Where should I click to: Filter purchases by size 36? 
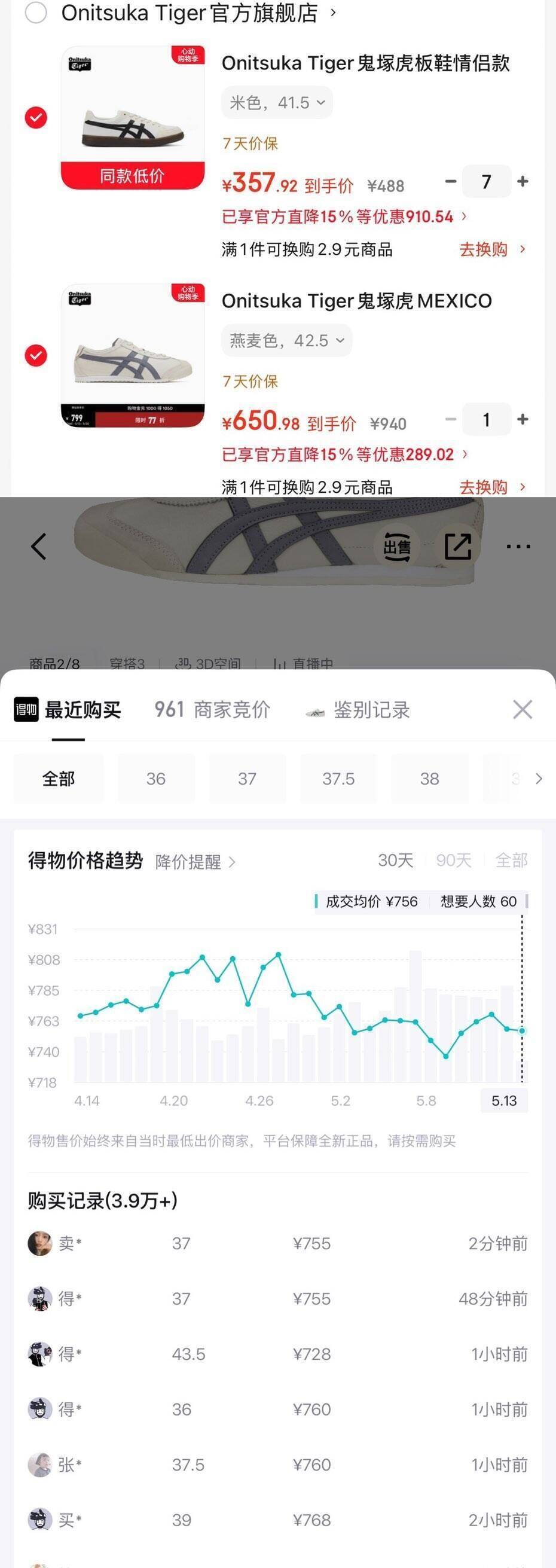pos(155,779)
